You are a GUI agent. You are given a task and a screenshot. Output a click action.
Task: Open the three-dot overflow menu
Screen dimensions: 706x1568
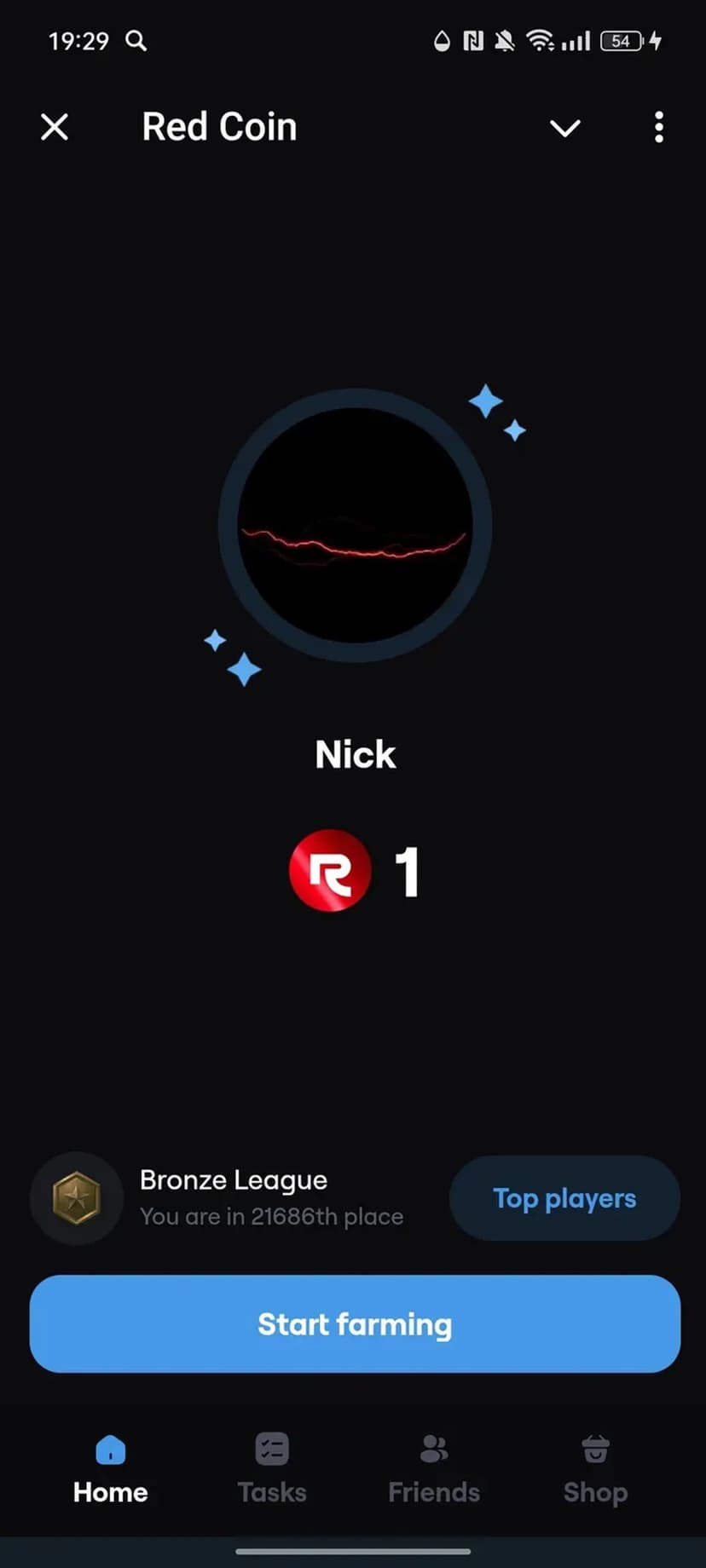(x=658, y=128)
